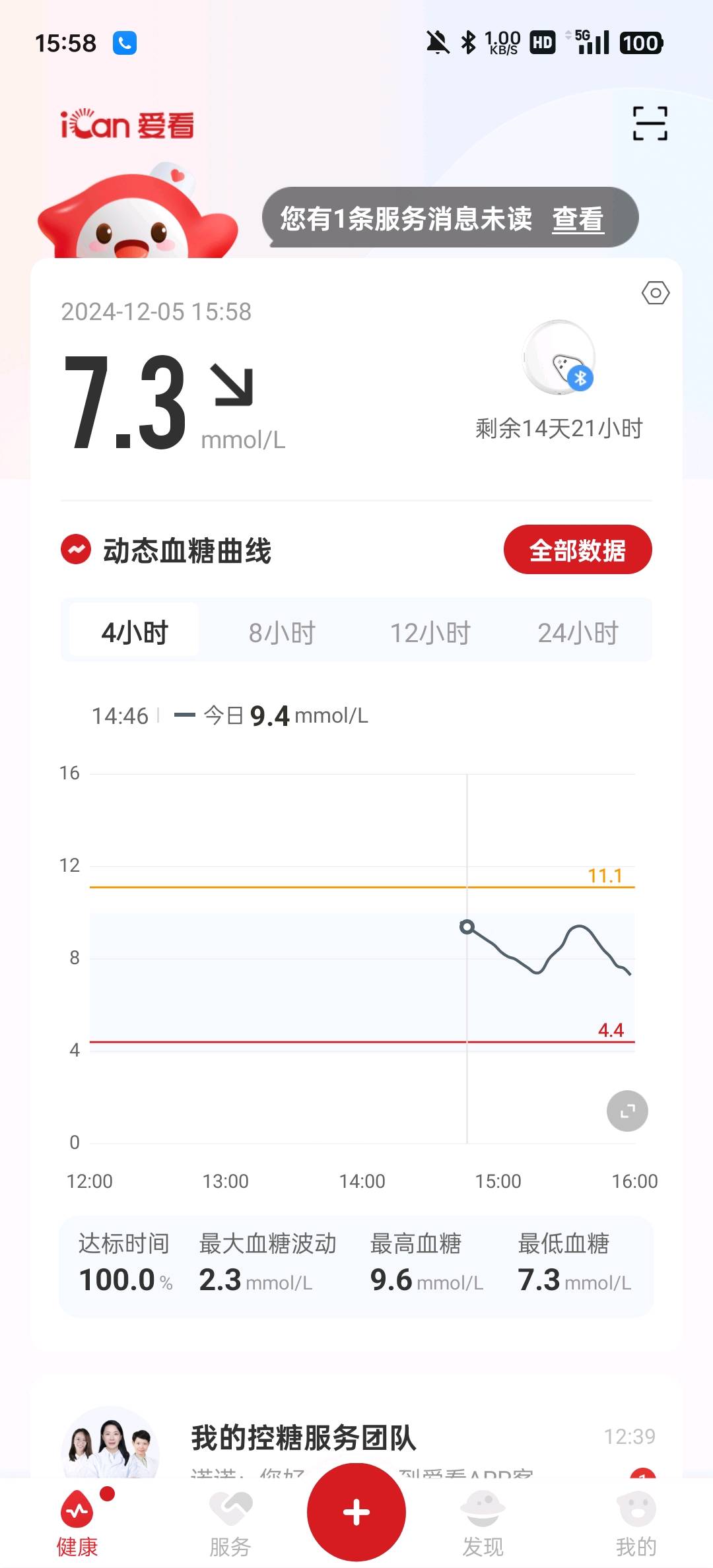The height and width of the screenshot is (1568, 713).
Task: Open the hexagon settings icon on glucose card
Action: (x=655, y=292)
